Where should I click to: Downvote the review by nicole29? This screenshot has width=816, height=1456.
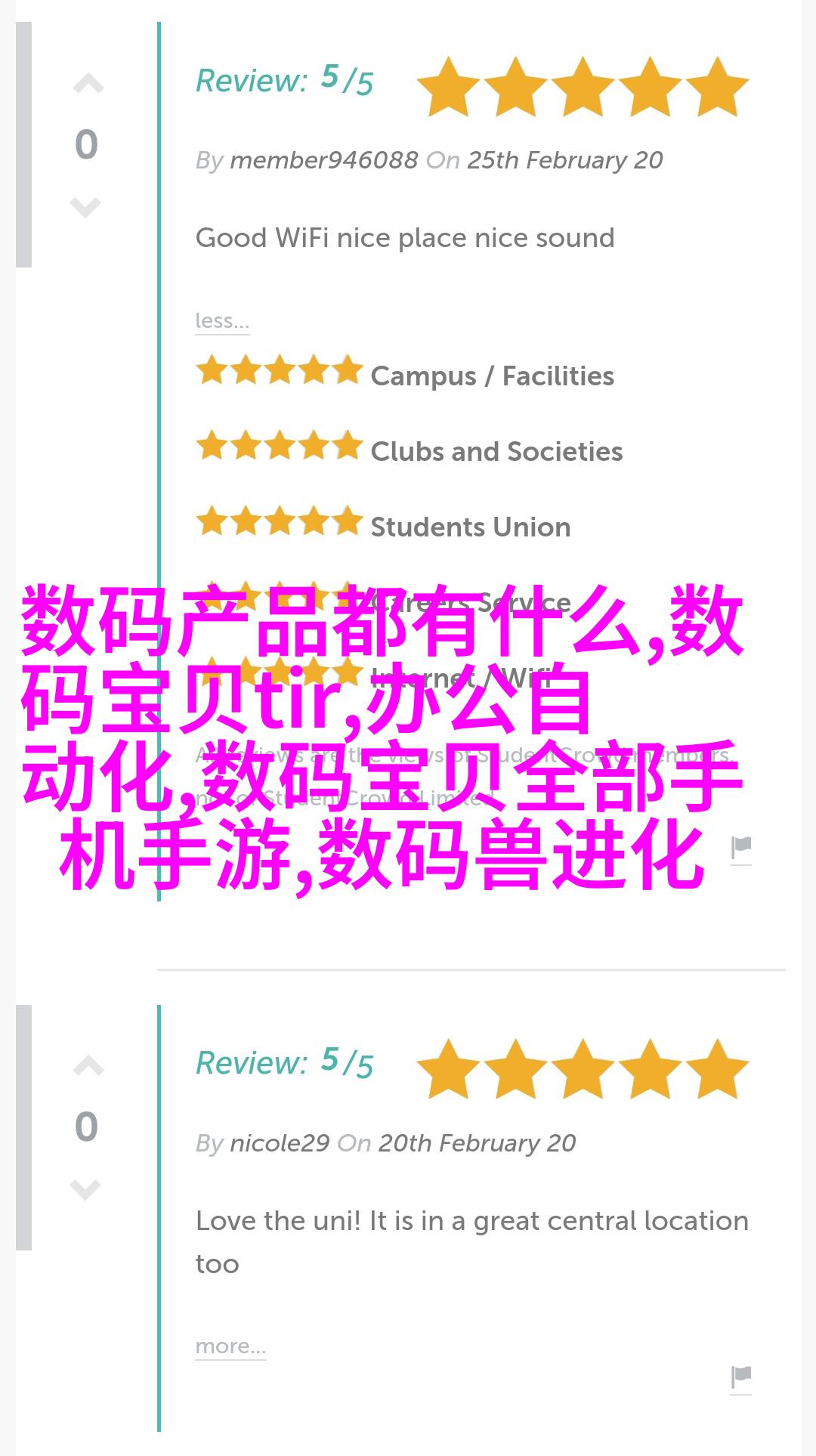(x=85, y=1189)
